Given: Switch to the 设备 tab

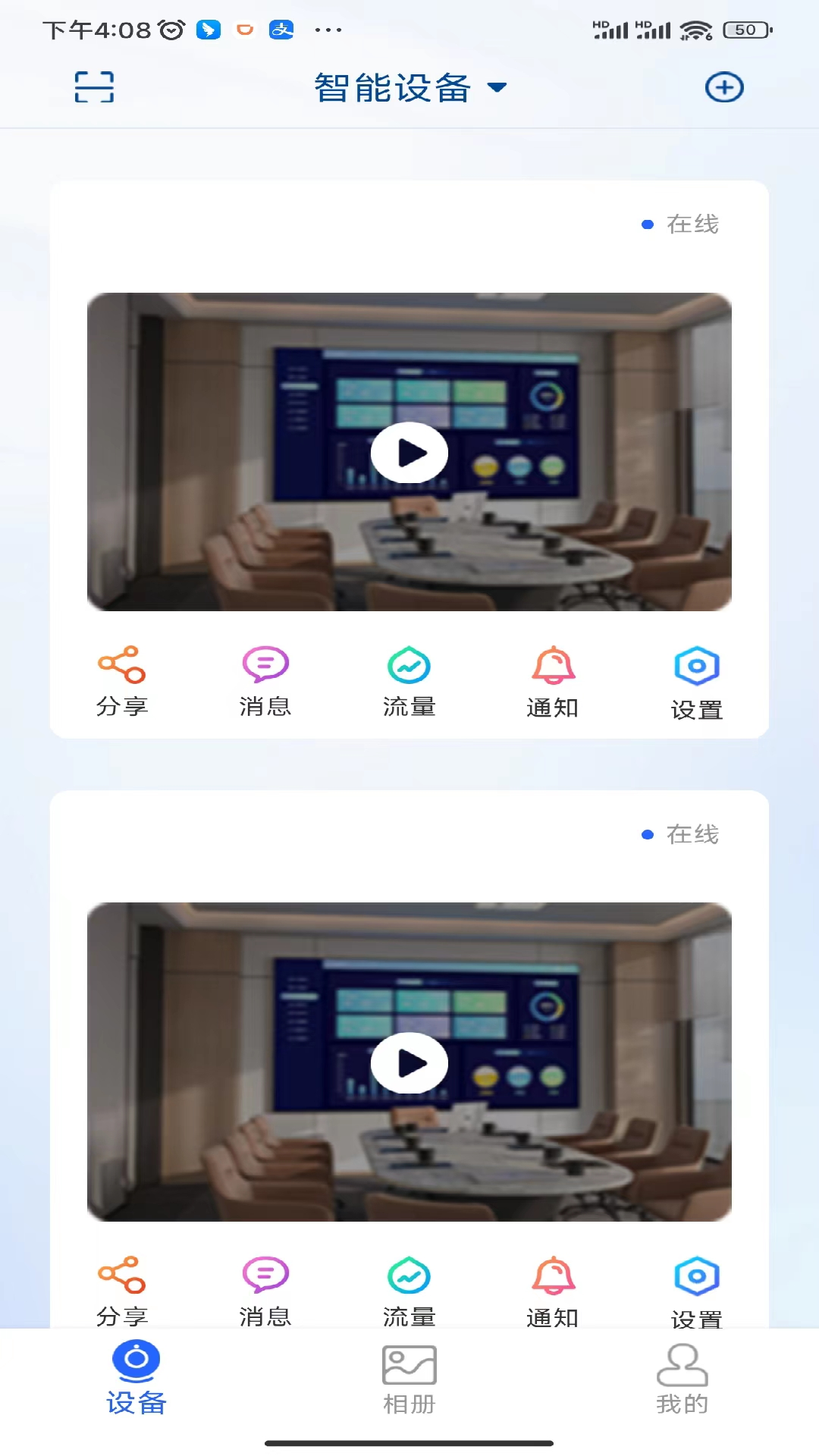Looking at the screenshot, I should tap(136, 1378).
